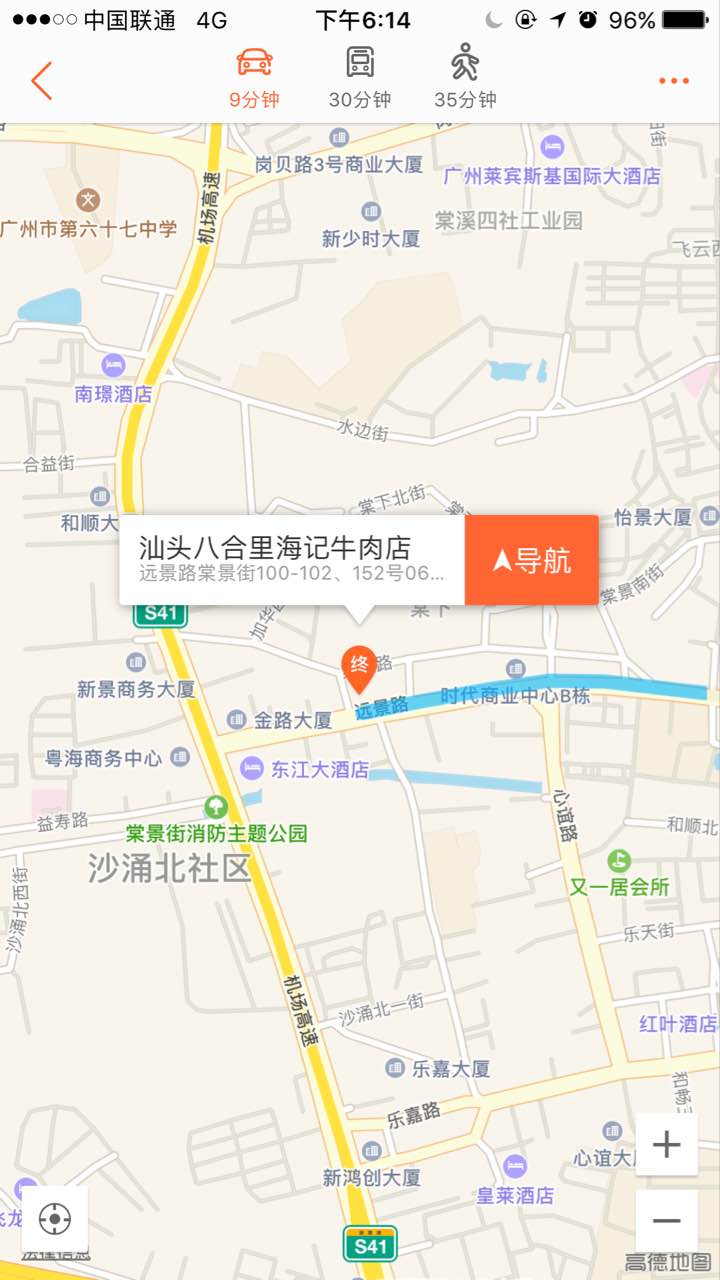The width and height of the screenshot is (720, 1280).
Task: Switch to the bus route, 30分钟
Action: point(360,78)
